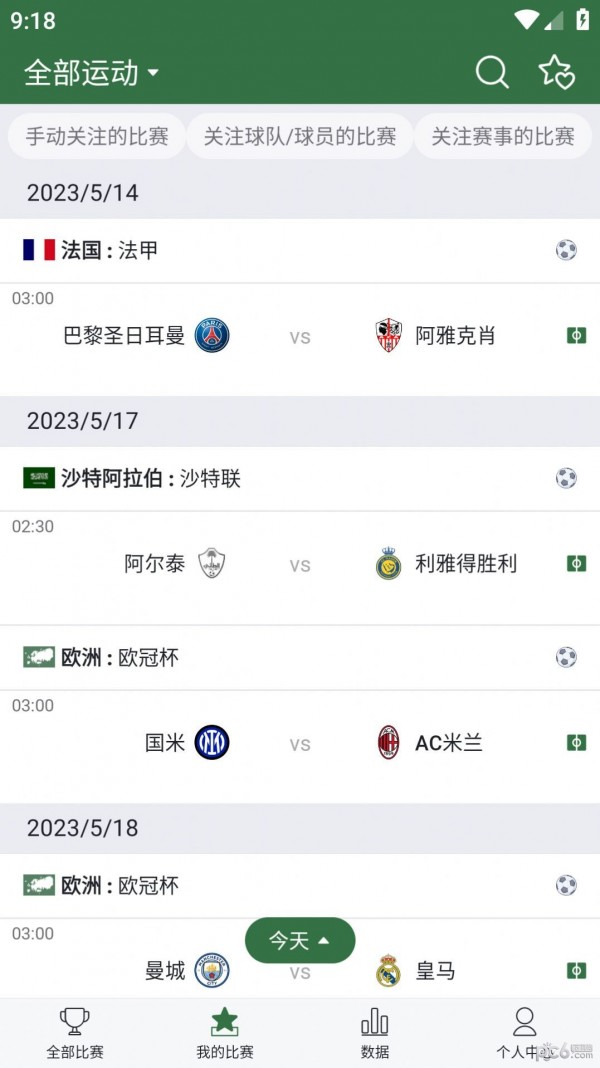Viewport: 600px width, 1068px height.
Task: Tap the pitch icon beside 利雅得胜利
Action: 576,564
